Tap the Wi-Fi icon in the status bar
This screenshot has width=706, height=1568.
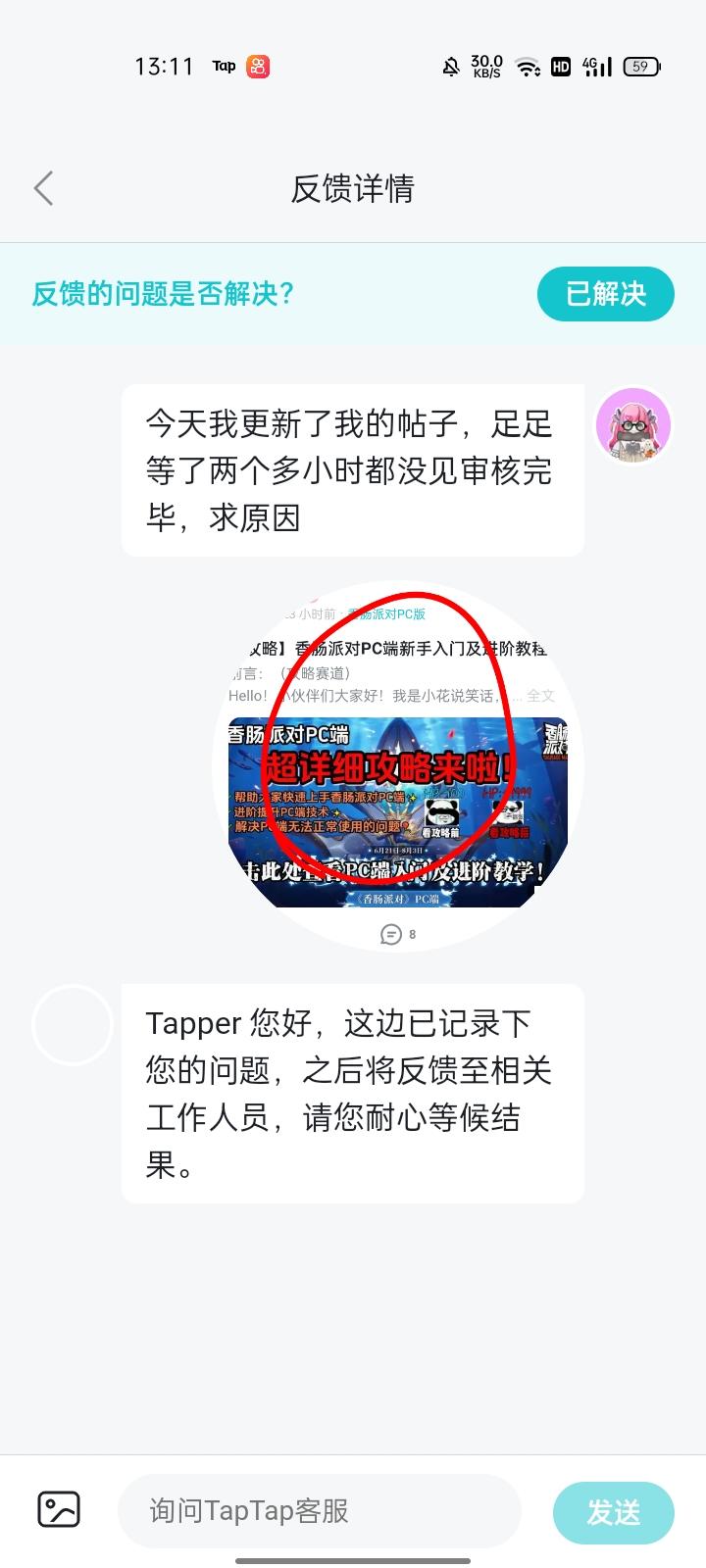pos(528,67)
